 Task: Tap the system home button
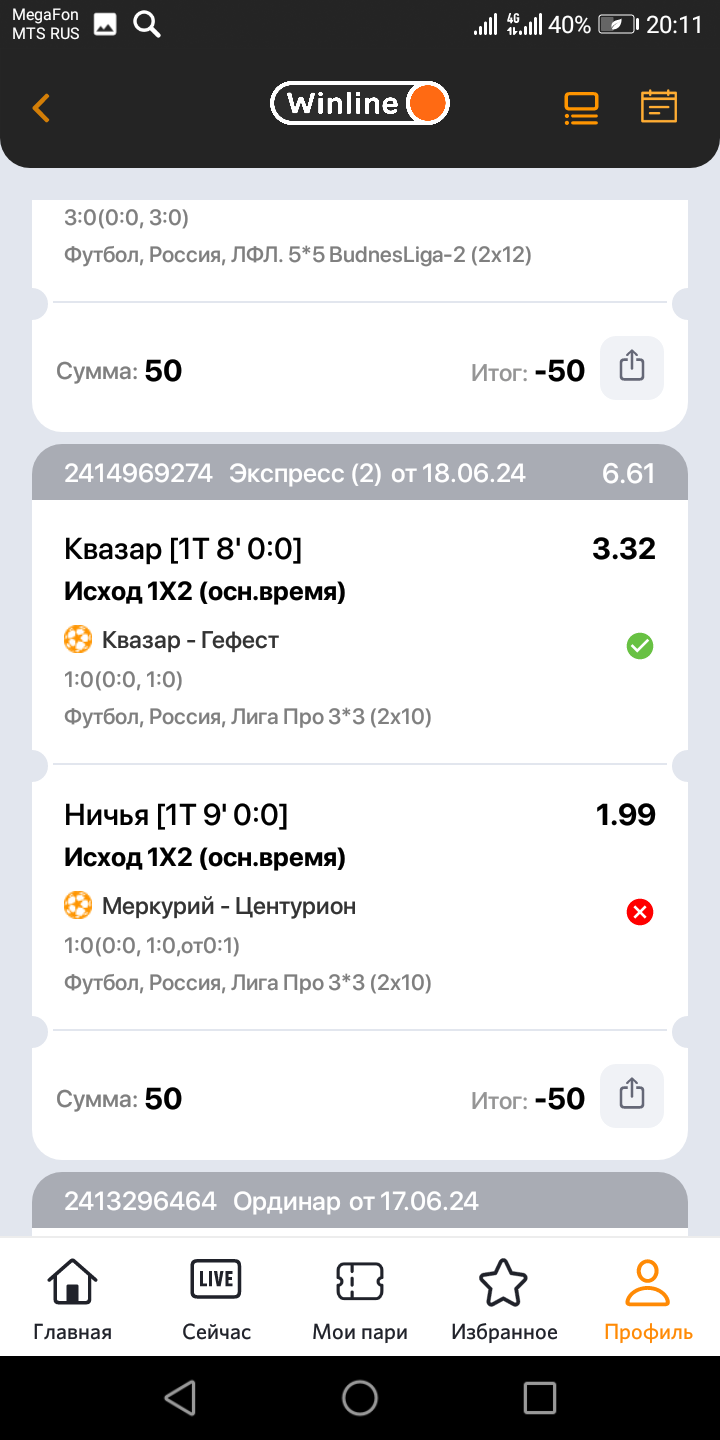(x=360, y=1398)
